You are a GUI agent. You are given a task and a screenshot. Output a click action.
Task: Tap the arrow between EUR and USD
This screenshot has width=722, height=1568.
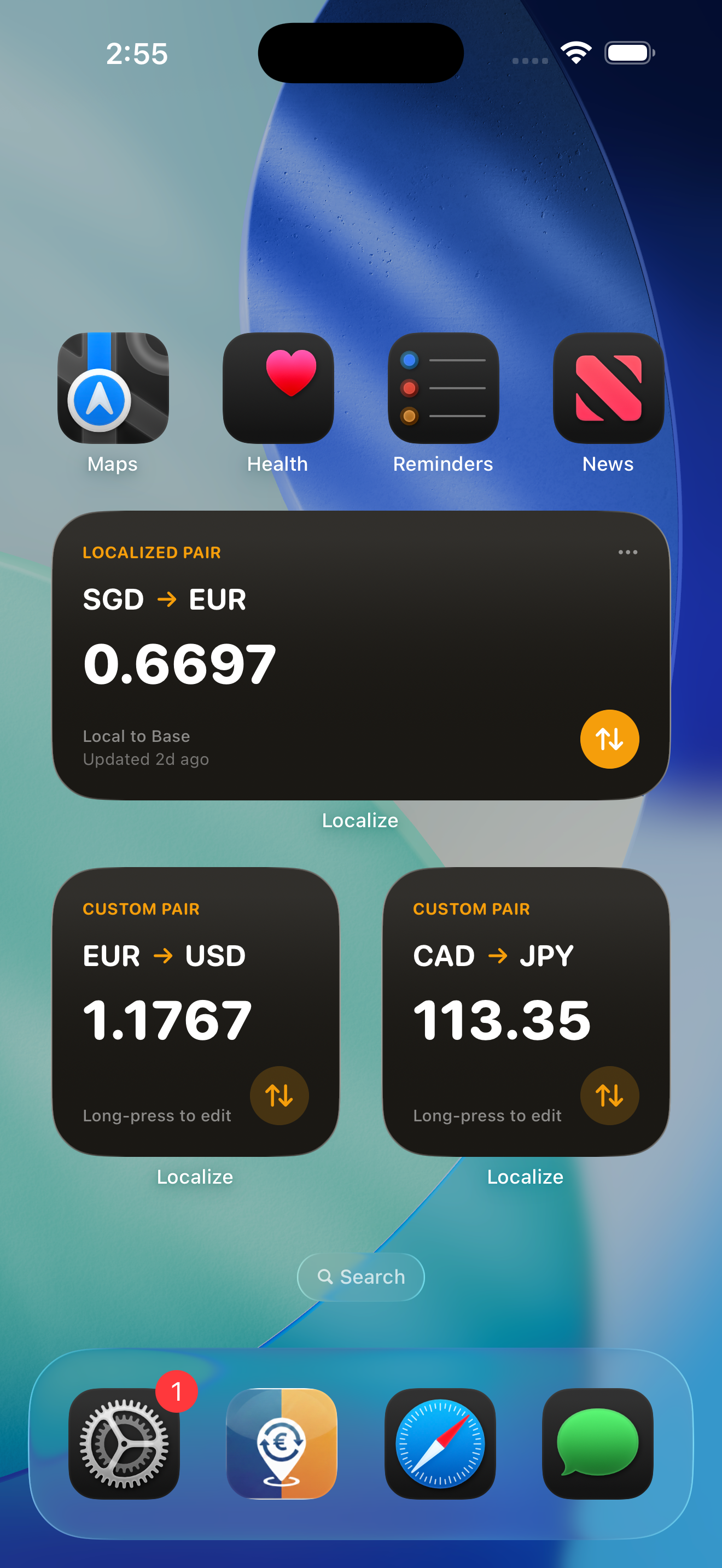coord(162,956)
